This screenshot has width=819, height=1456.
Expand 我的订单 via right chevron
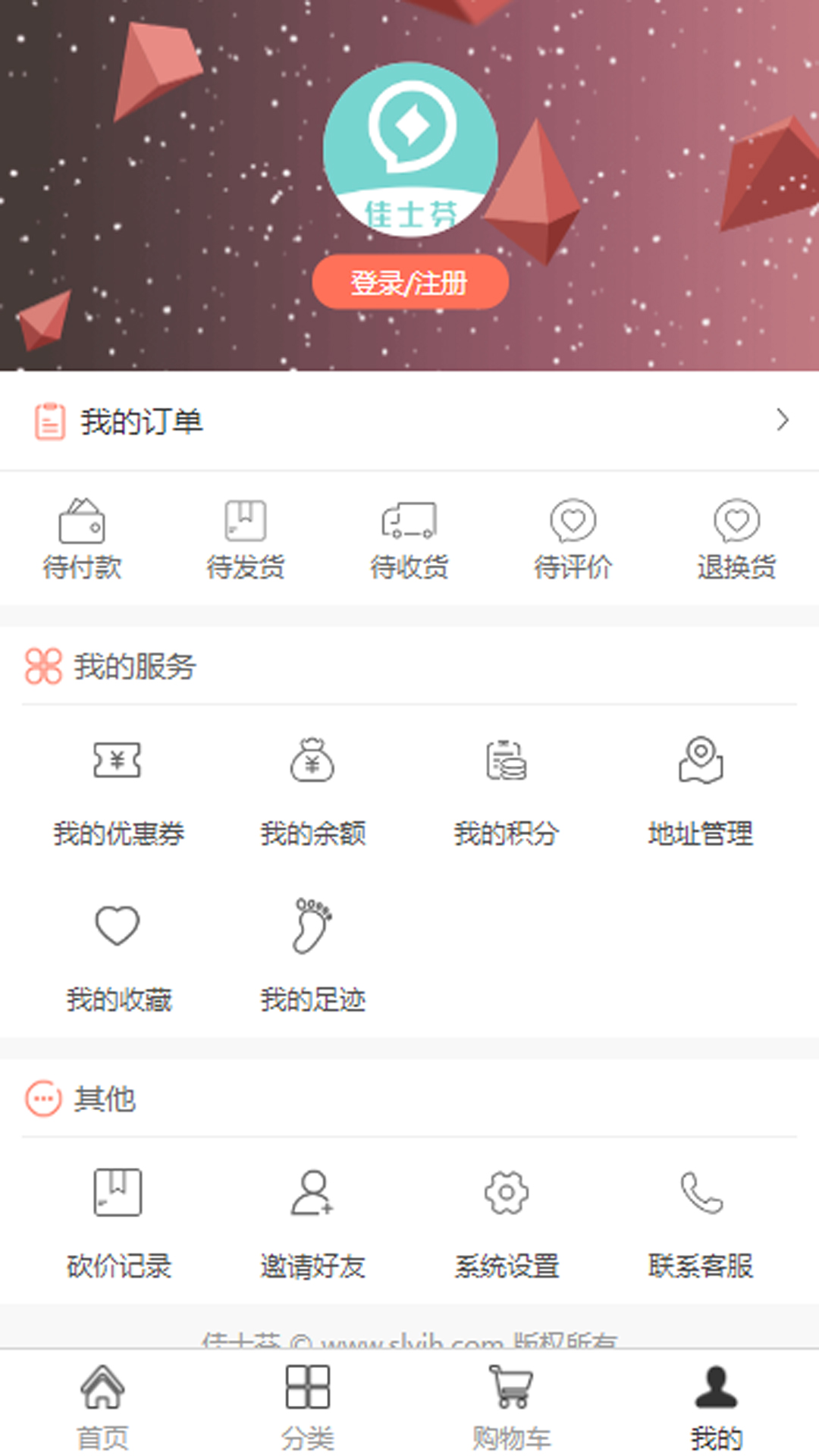point(783,420)
